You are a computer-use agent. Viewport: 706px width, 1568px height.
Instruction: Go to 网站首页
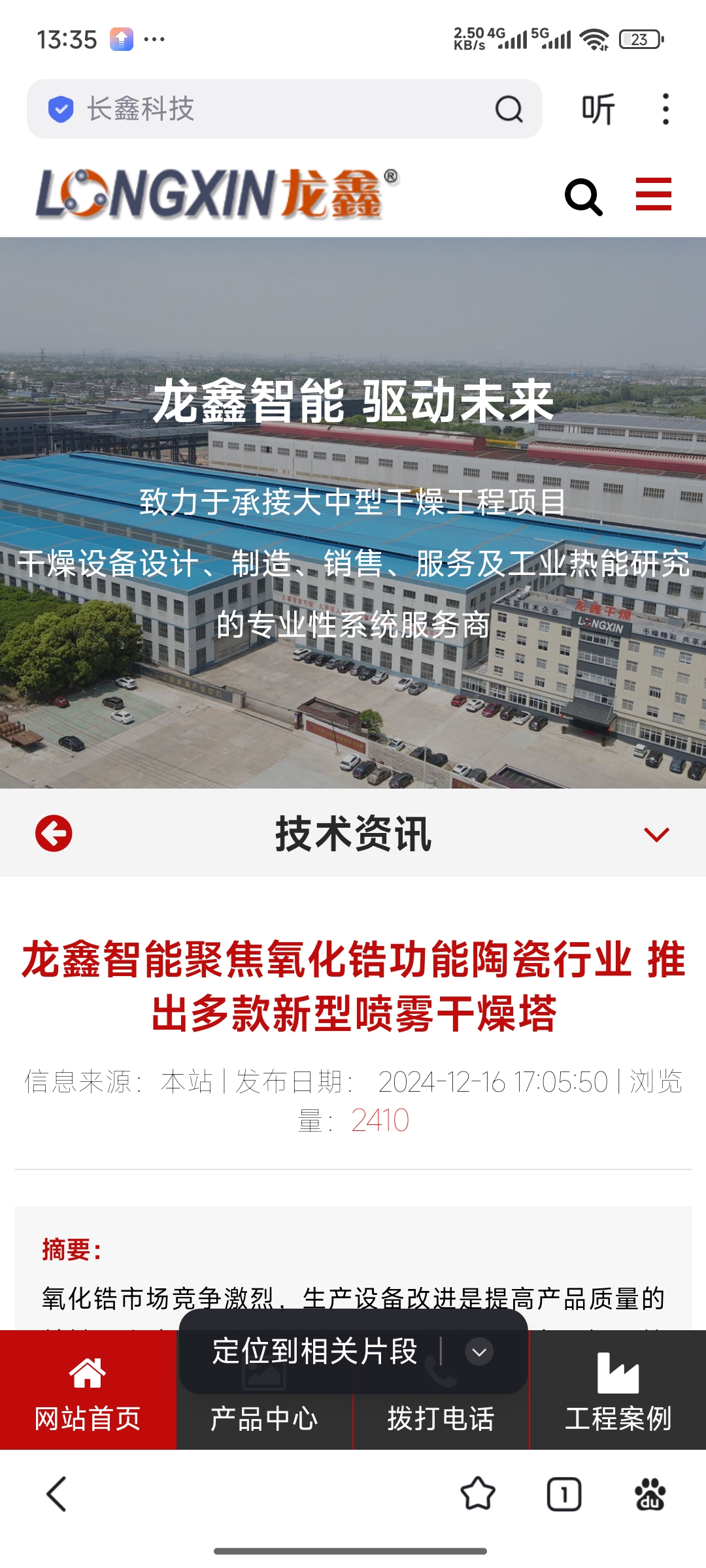[88, 1390]
